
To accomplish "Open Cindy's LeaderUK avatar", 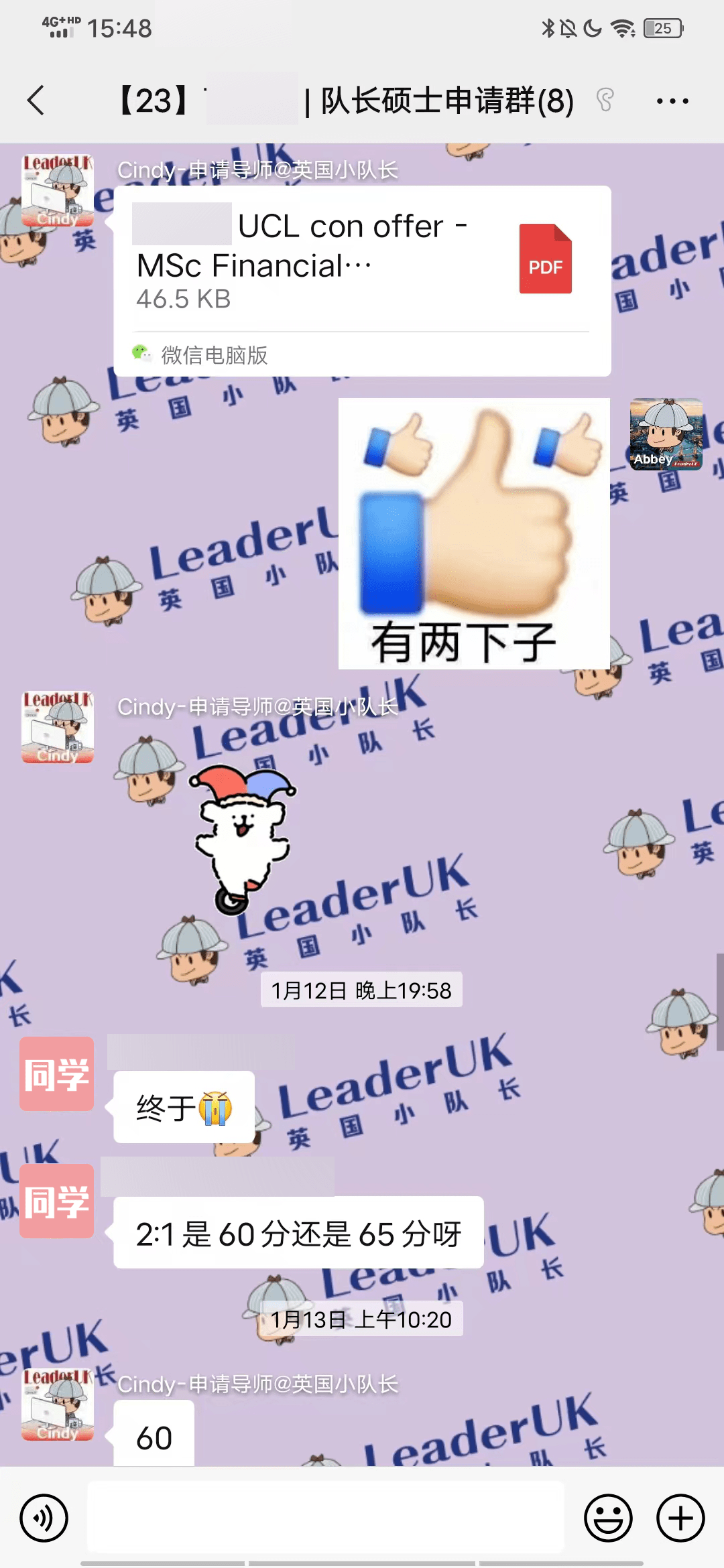I will click(57, 190).
